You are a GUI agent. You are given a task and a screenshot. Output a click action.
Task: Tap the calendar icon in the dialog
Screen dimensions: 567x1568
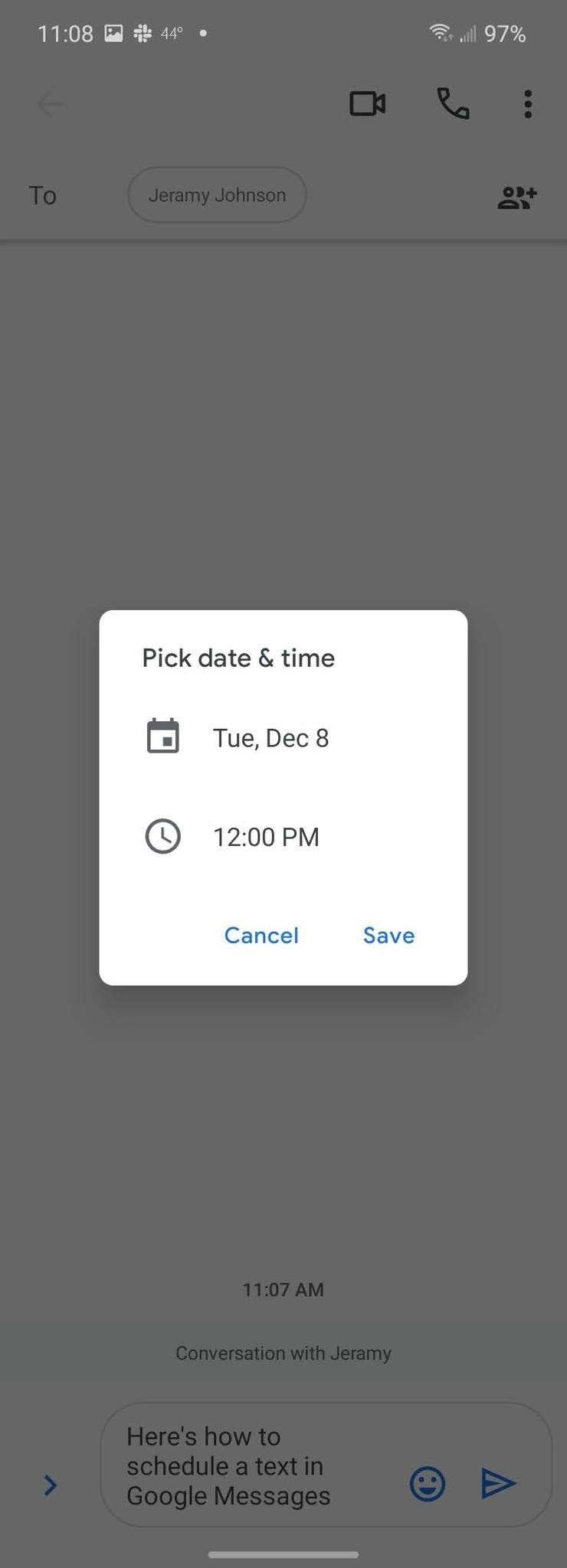point(162,736)
